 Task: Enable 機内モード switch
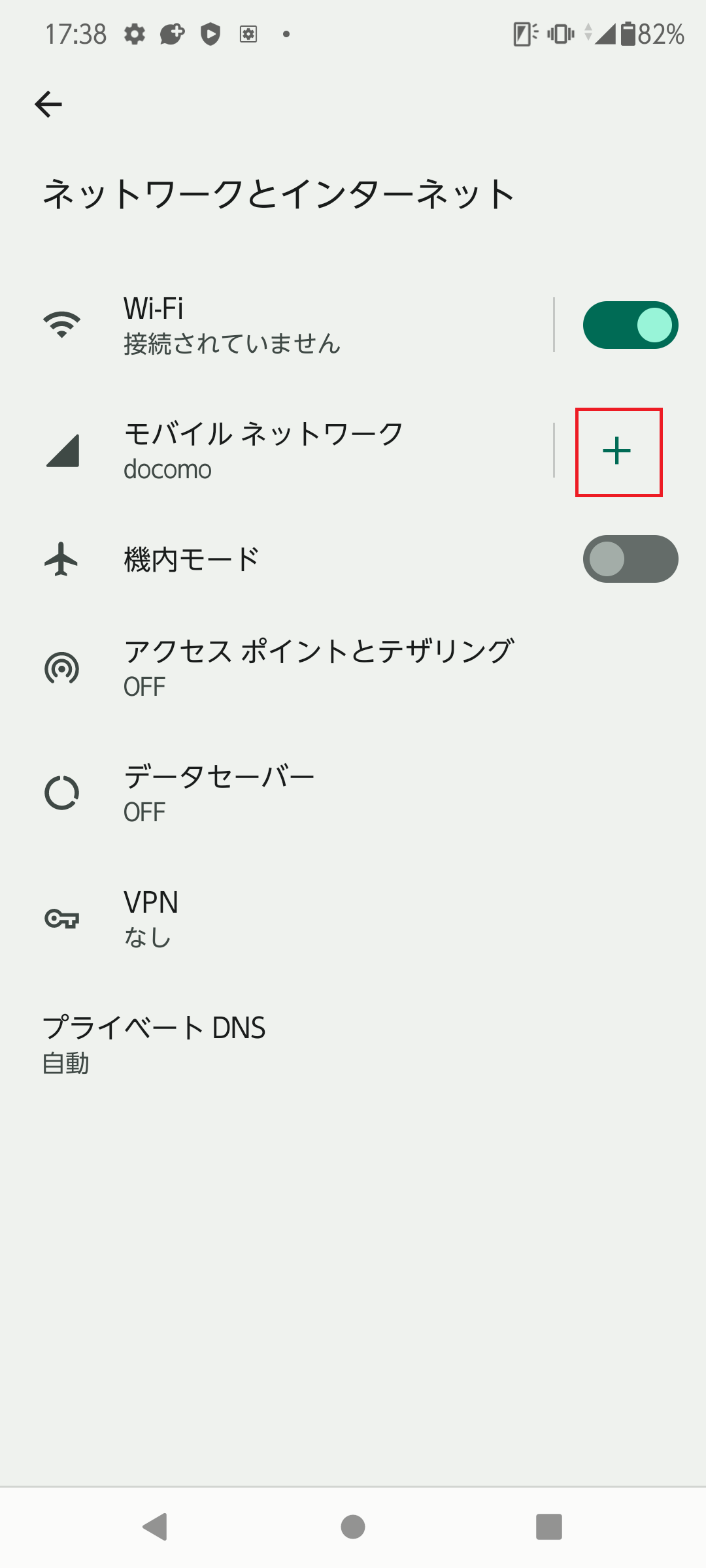[x=630, y=559]
